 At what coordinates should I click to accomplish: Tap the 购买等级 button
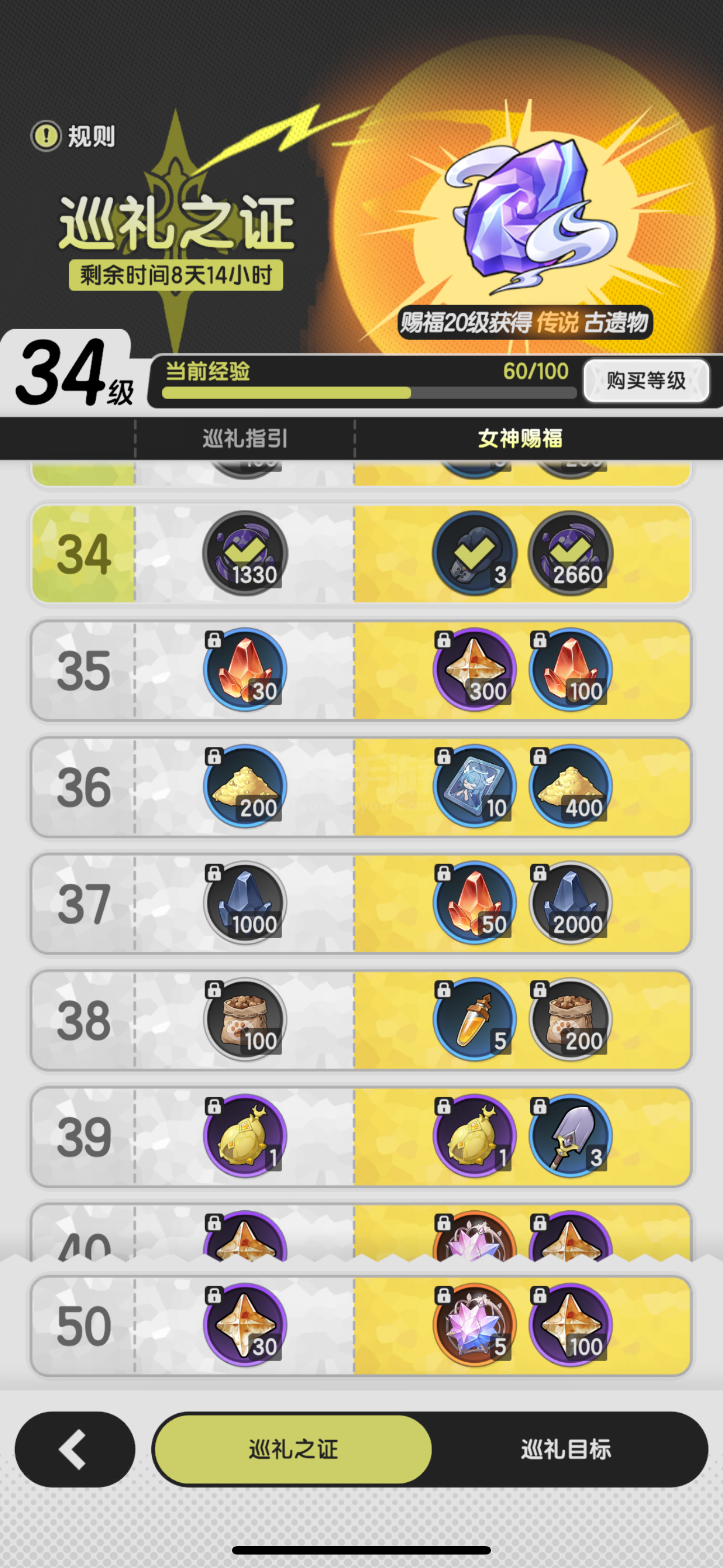[646, 380]
